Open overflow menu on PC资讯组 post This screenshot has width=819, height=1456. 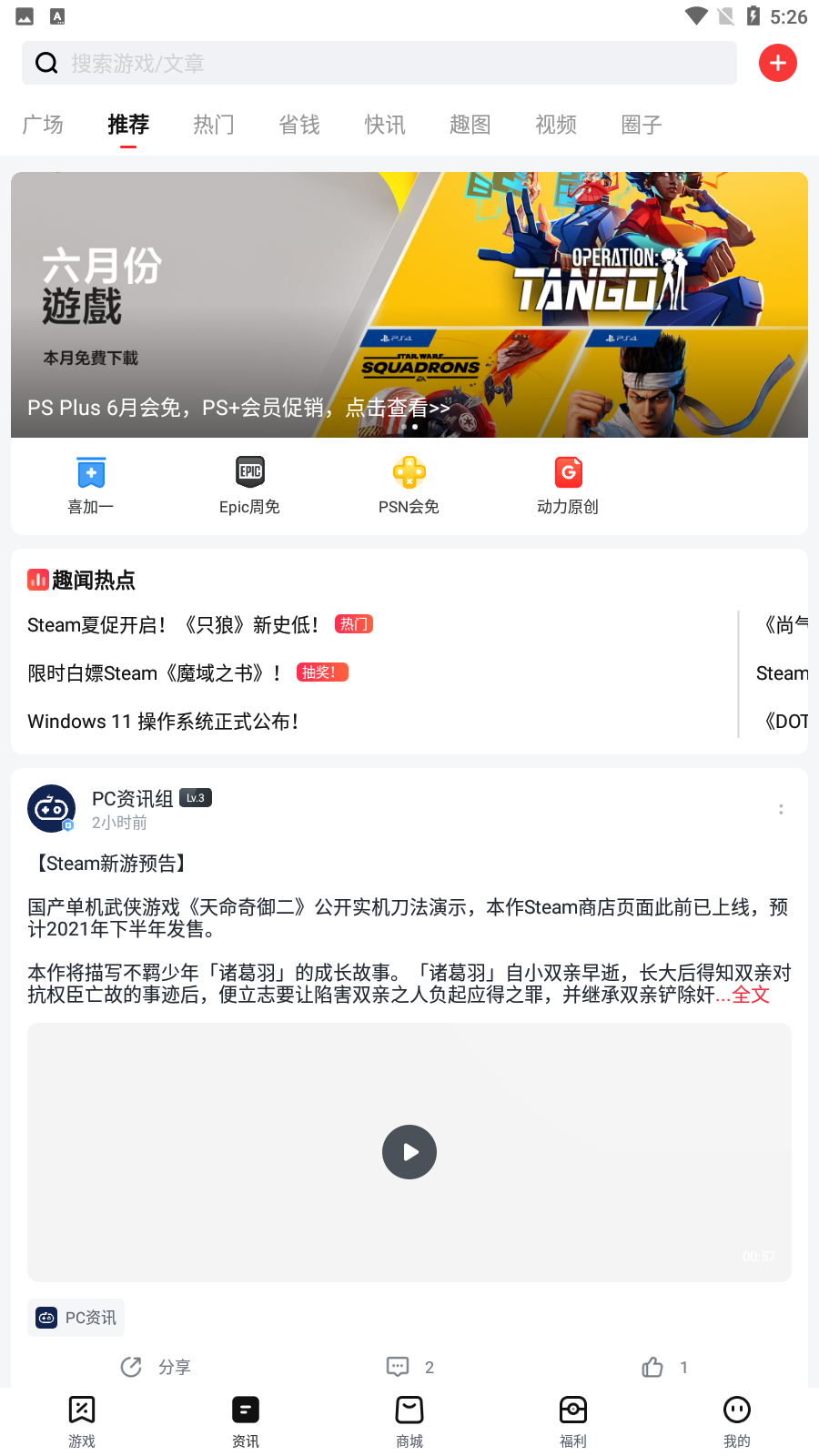[781, 809]
